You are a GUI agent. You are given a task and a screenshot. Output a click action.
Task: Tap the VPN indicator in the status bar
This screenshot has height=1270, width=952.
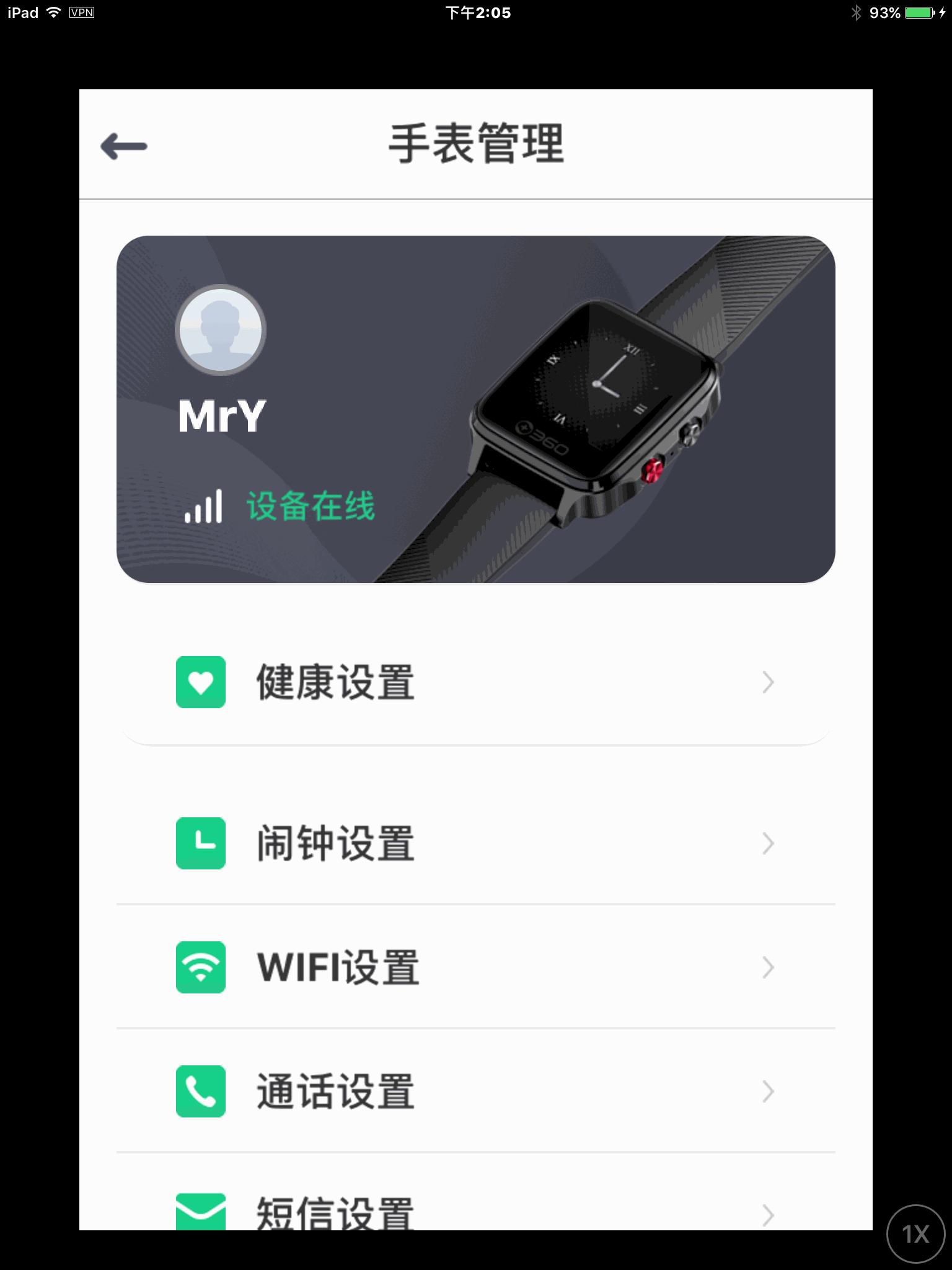[81, 12]
